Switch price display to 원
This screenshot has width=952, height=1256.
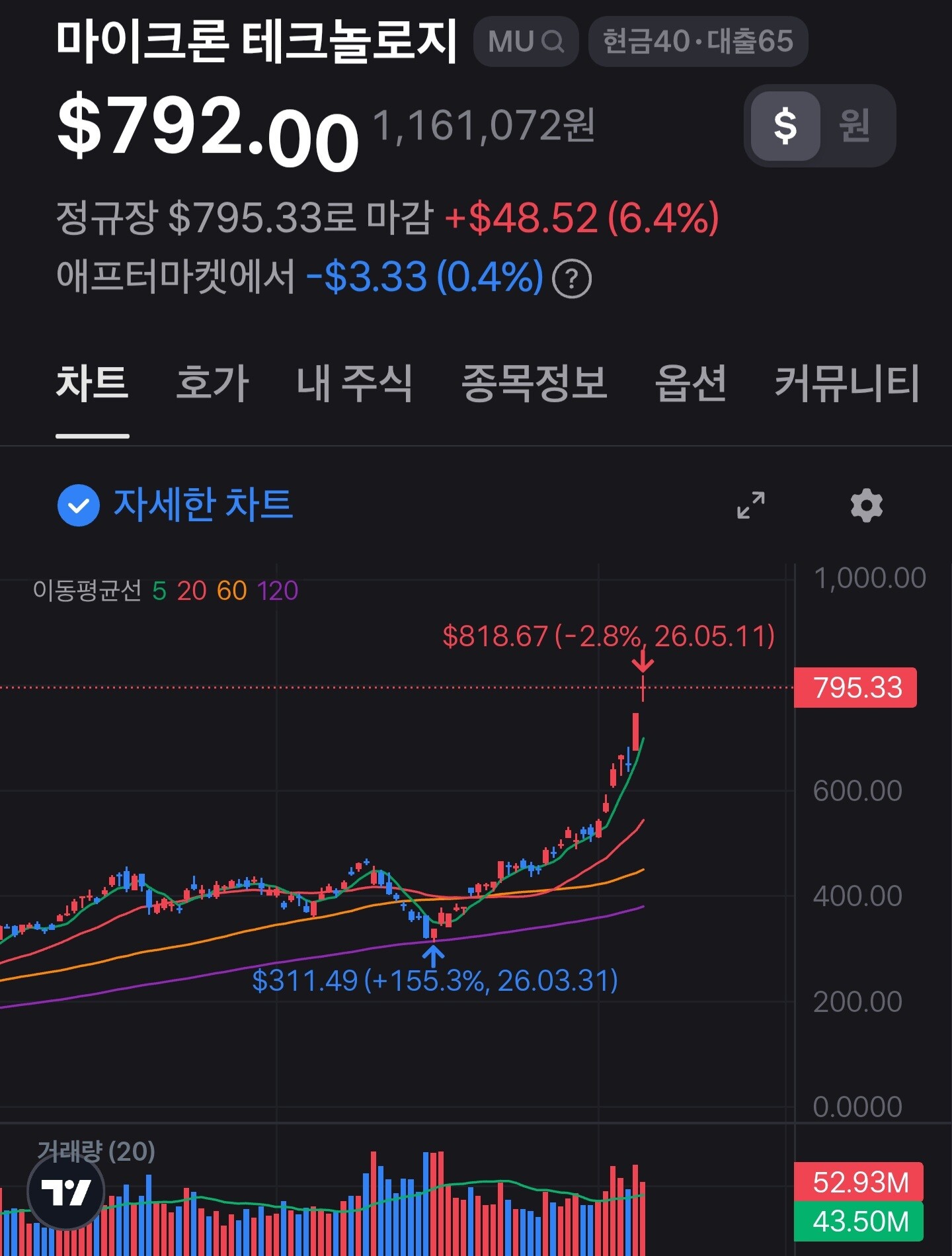[x=854, y=126]
